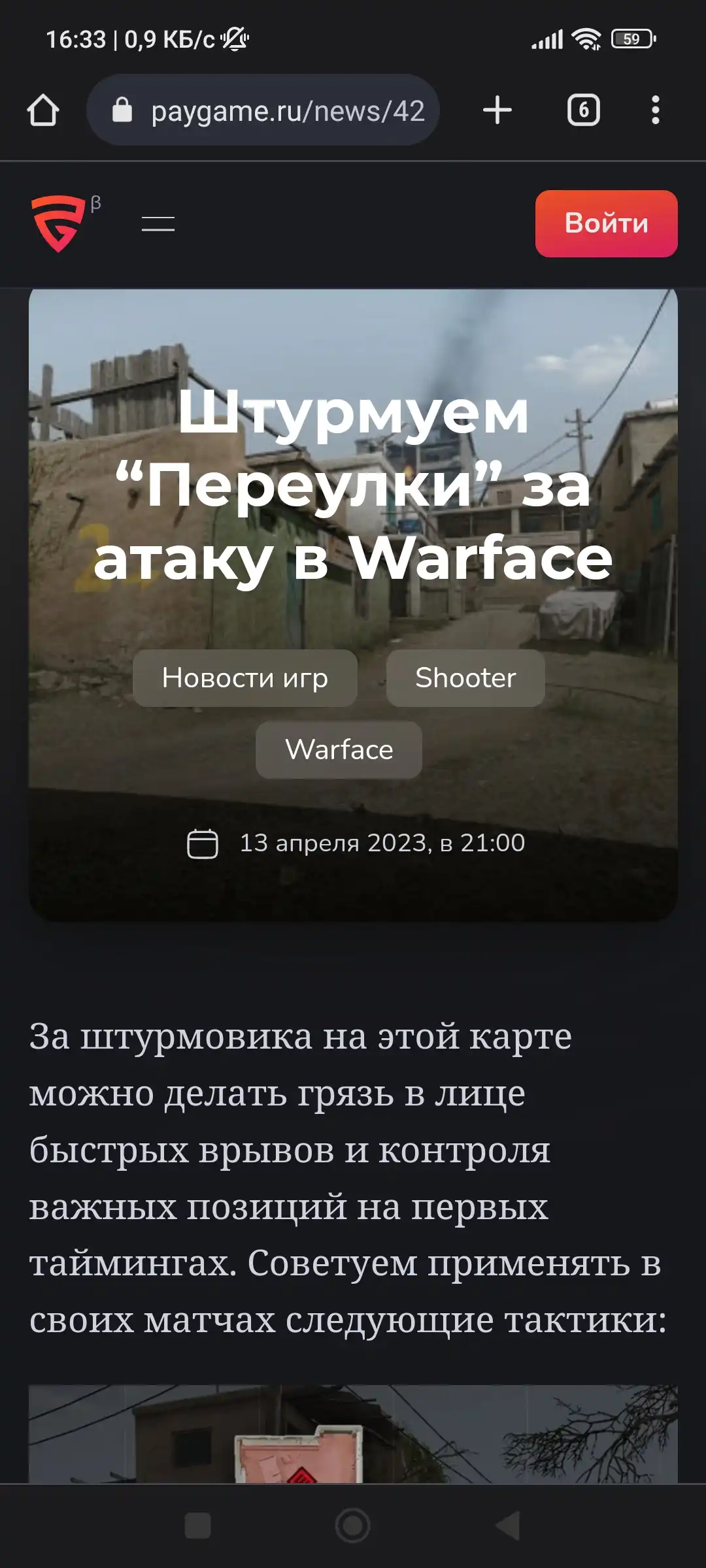Viewport: 706px width, 1568px height.
Task: Select the Shooter tag chip
Action: click(465, 678)
